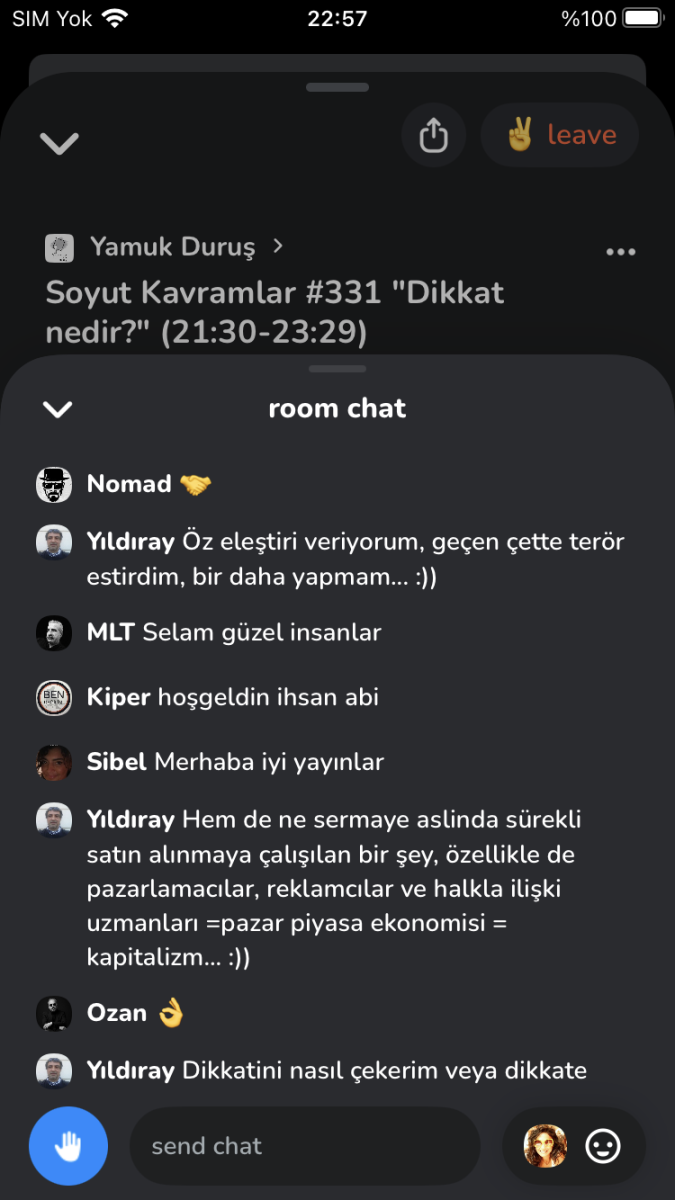Collapse the room chat panel
Image resolution: width=675 pixels, height=1200 pixels.
pos(58,408)
